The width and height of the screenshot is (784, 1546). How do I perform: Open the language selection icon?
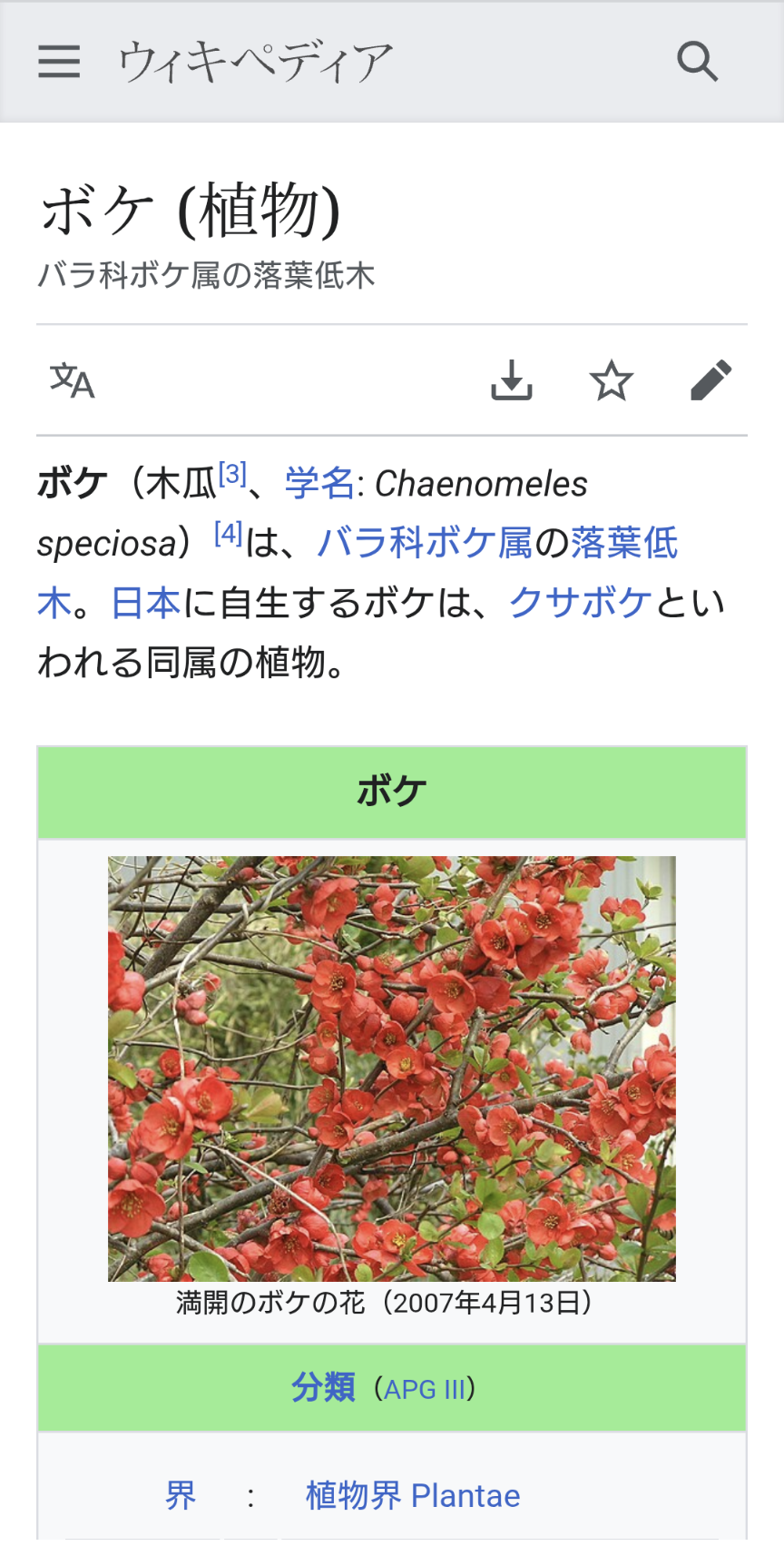[72, 380]
